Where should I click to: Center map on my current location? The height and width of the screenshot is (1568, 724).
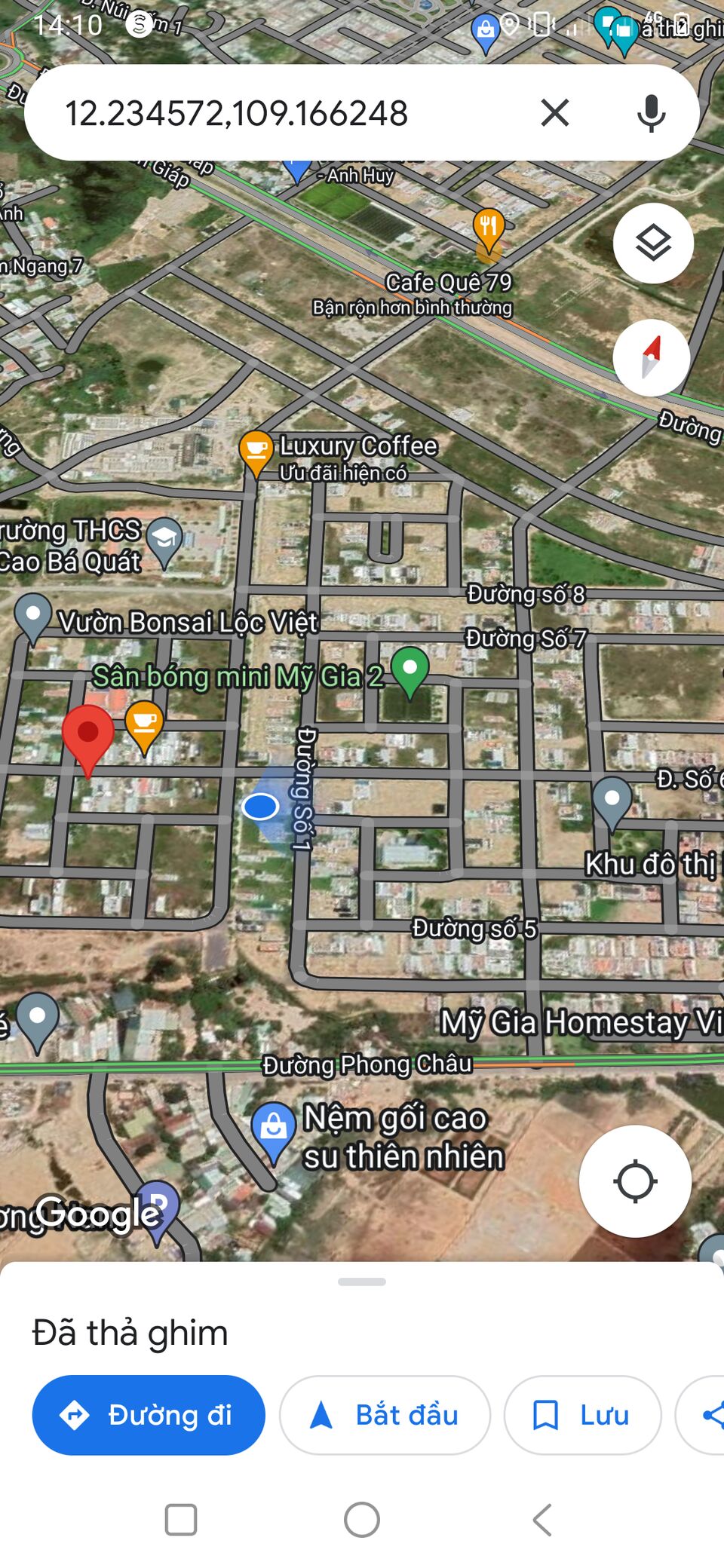(635, 1181)
